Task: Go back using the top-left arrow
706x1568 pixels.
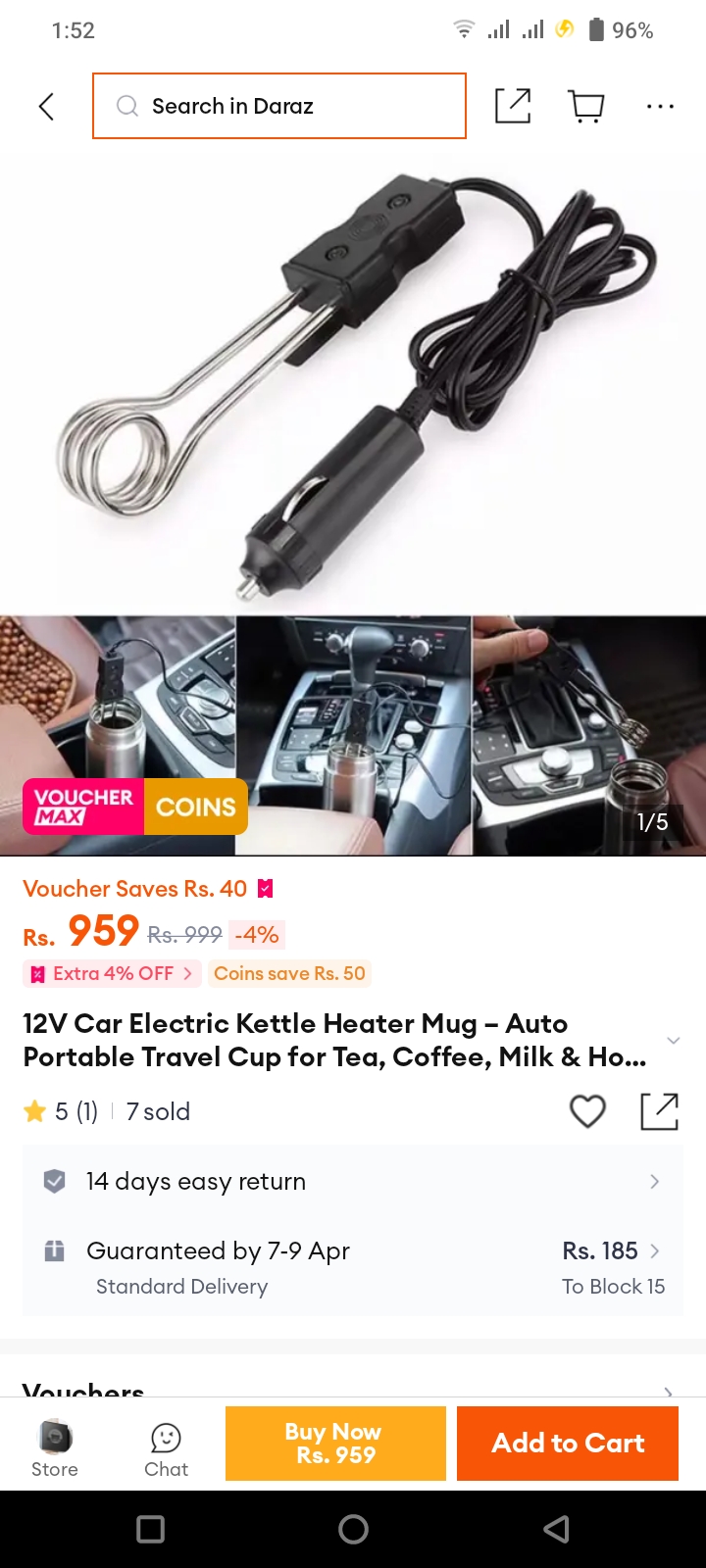Action: coord(46,106)
